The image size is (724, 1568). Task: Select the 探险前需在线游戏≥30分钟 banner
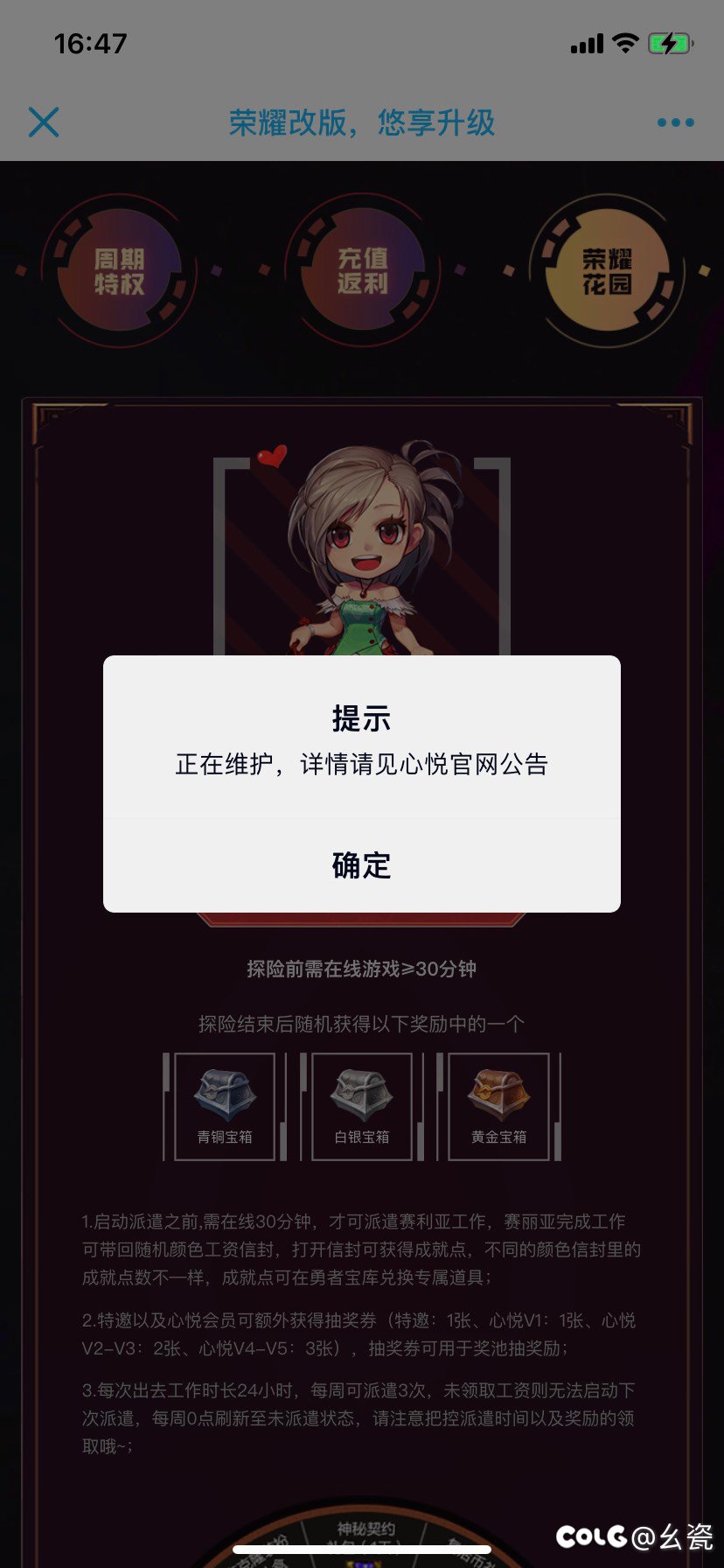(x=362, y=970)
